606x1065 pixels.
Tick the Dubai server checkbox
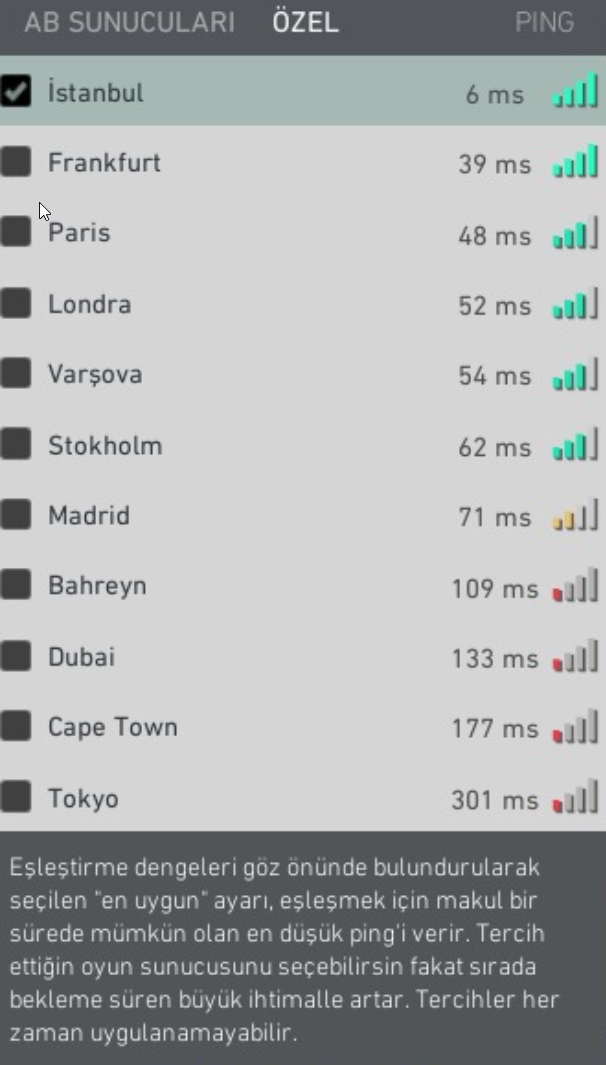pos(16,657)
